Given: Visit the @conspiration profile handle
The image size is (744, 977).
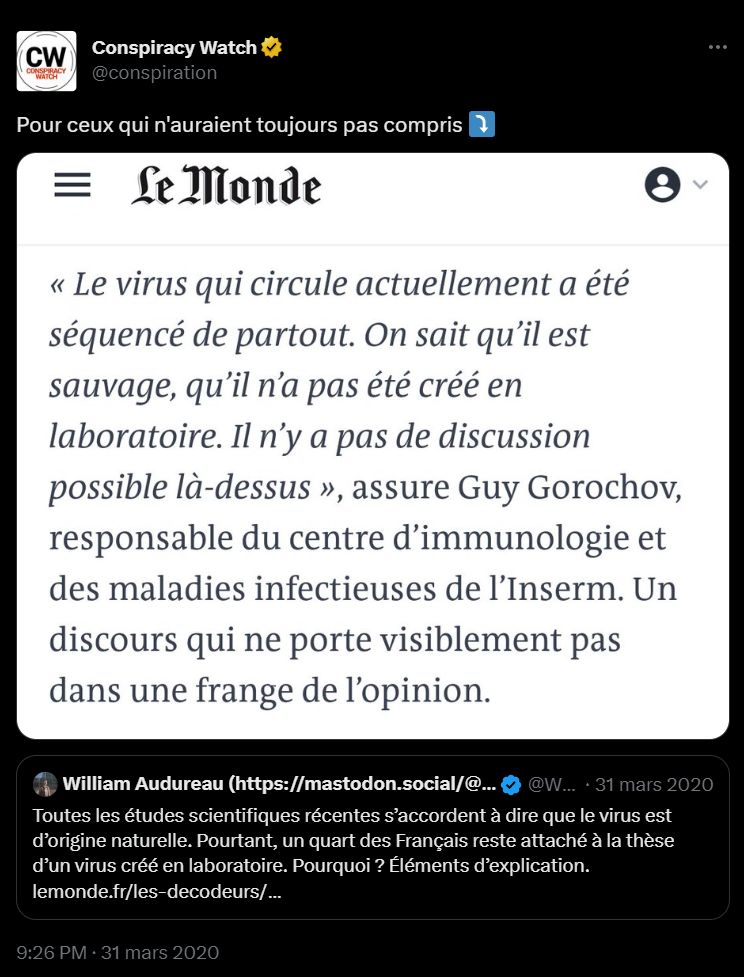Looking at the screenshot, I should click(x=154, y=73).
